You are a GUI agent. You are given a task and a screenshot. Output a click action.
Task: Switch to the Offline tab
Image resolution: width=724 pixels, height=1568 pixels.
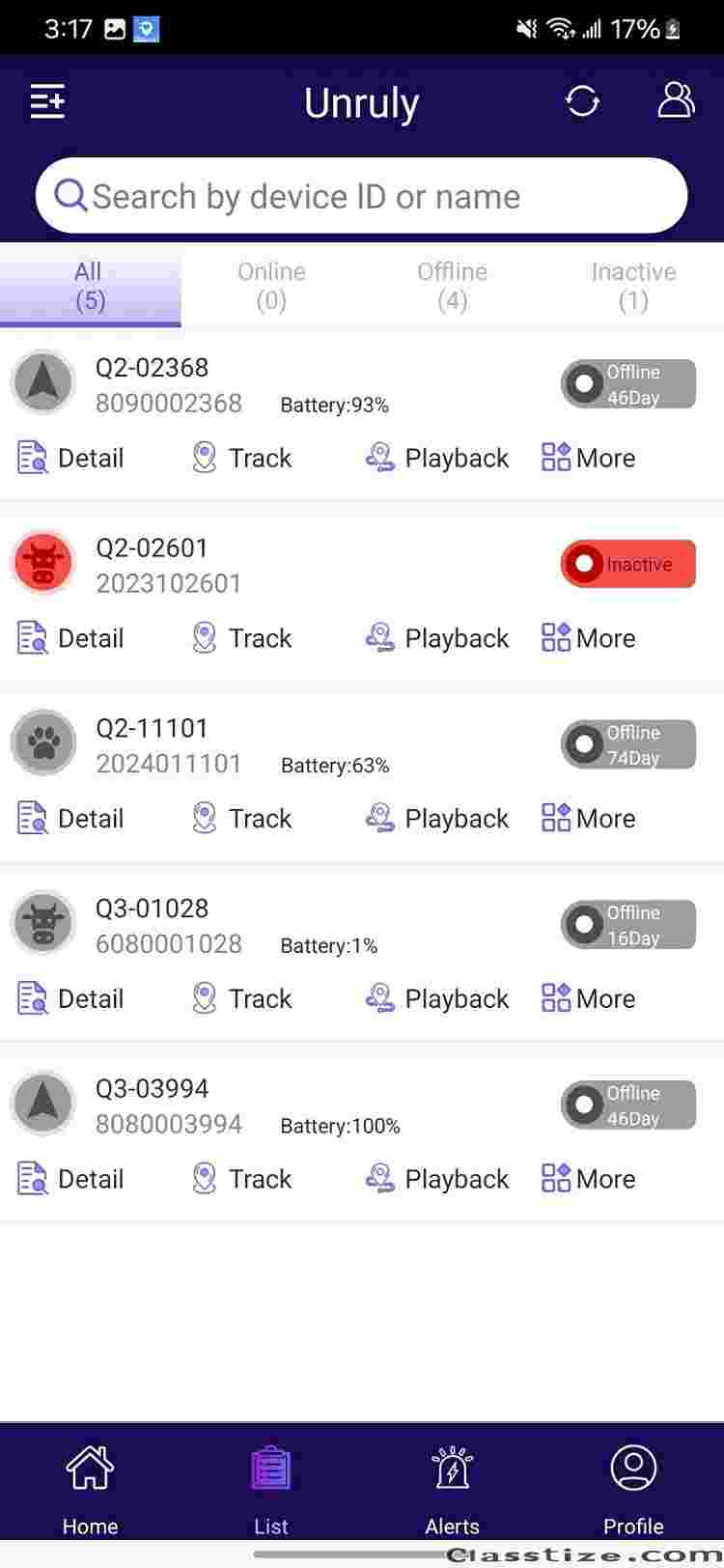pos(452,286)
